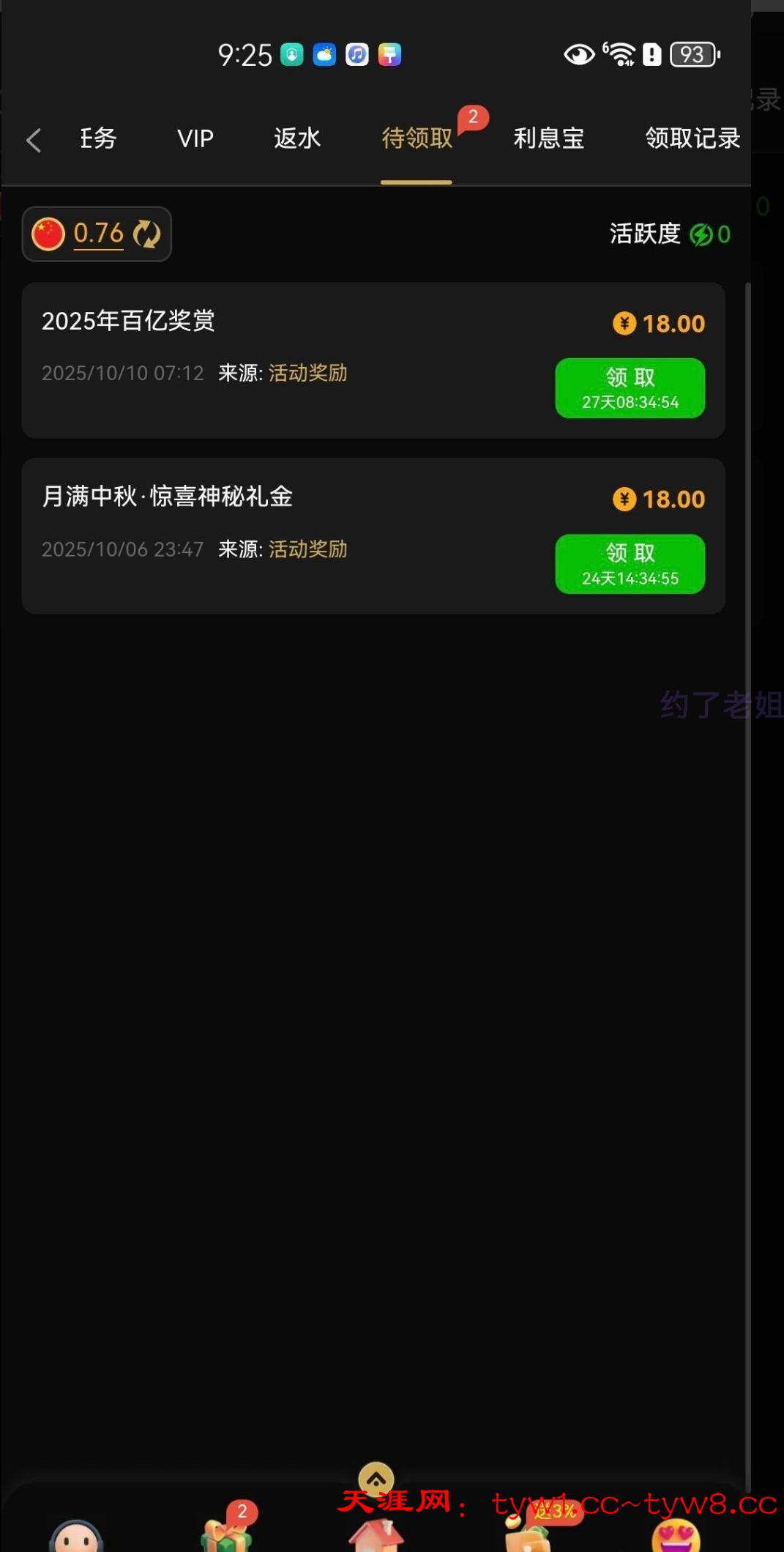784x1552 pixels.
Task: Switch to the 利息宝 tab
Action: pyautogui.click(x=549, y=138)
